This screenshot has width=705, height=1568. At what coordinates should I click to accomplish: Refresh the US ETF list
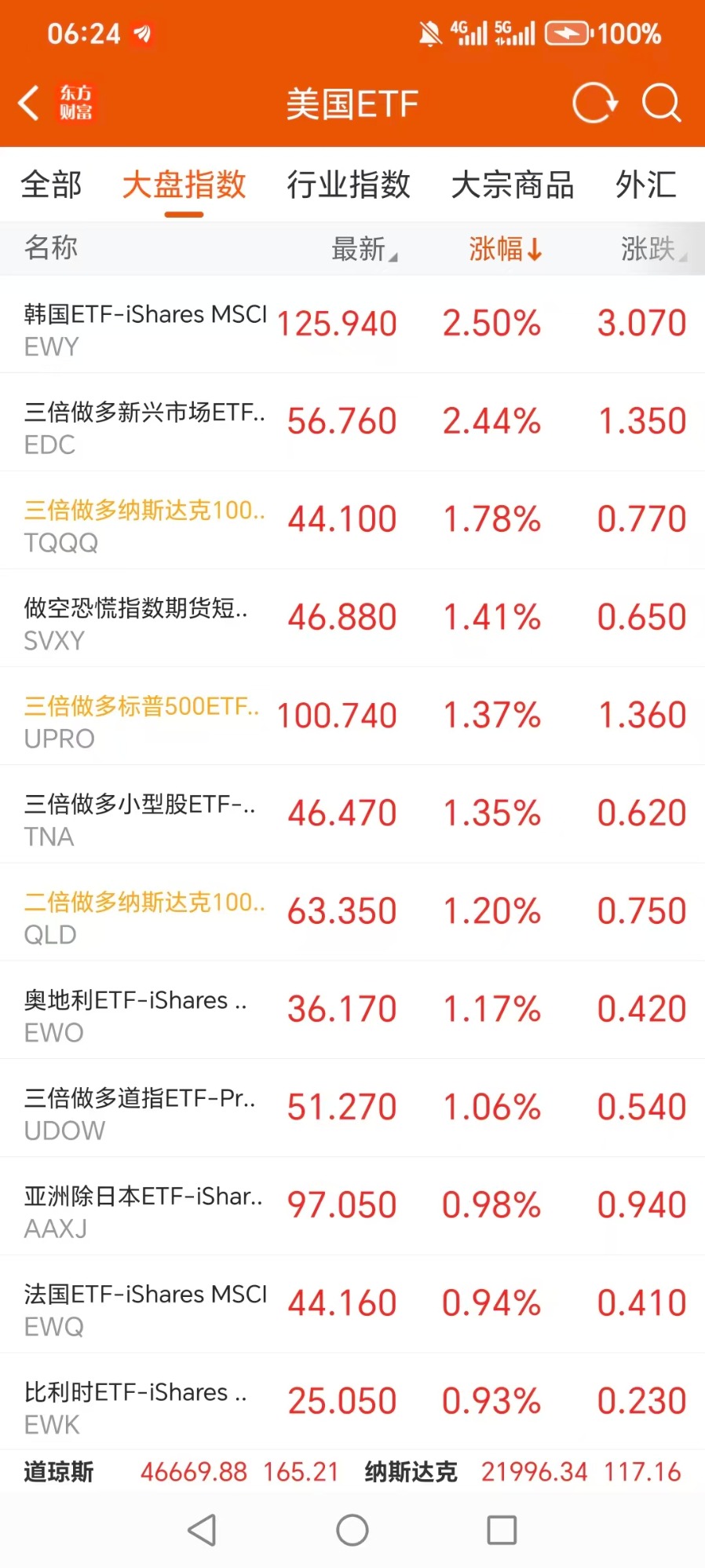point(594,103)
